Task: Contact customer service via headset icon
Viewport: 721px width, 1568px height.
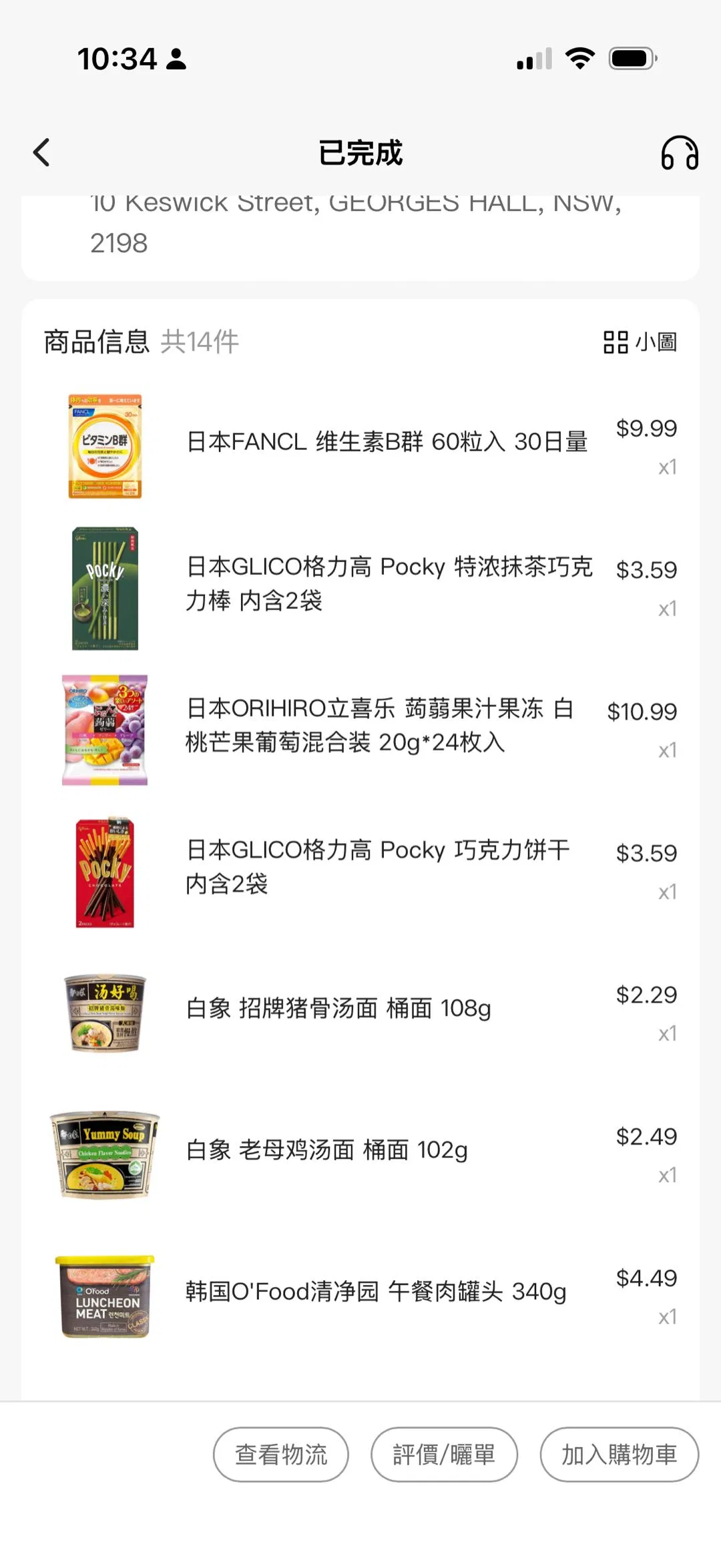Action: [x=679, y=153]
